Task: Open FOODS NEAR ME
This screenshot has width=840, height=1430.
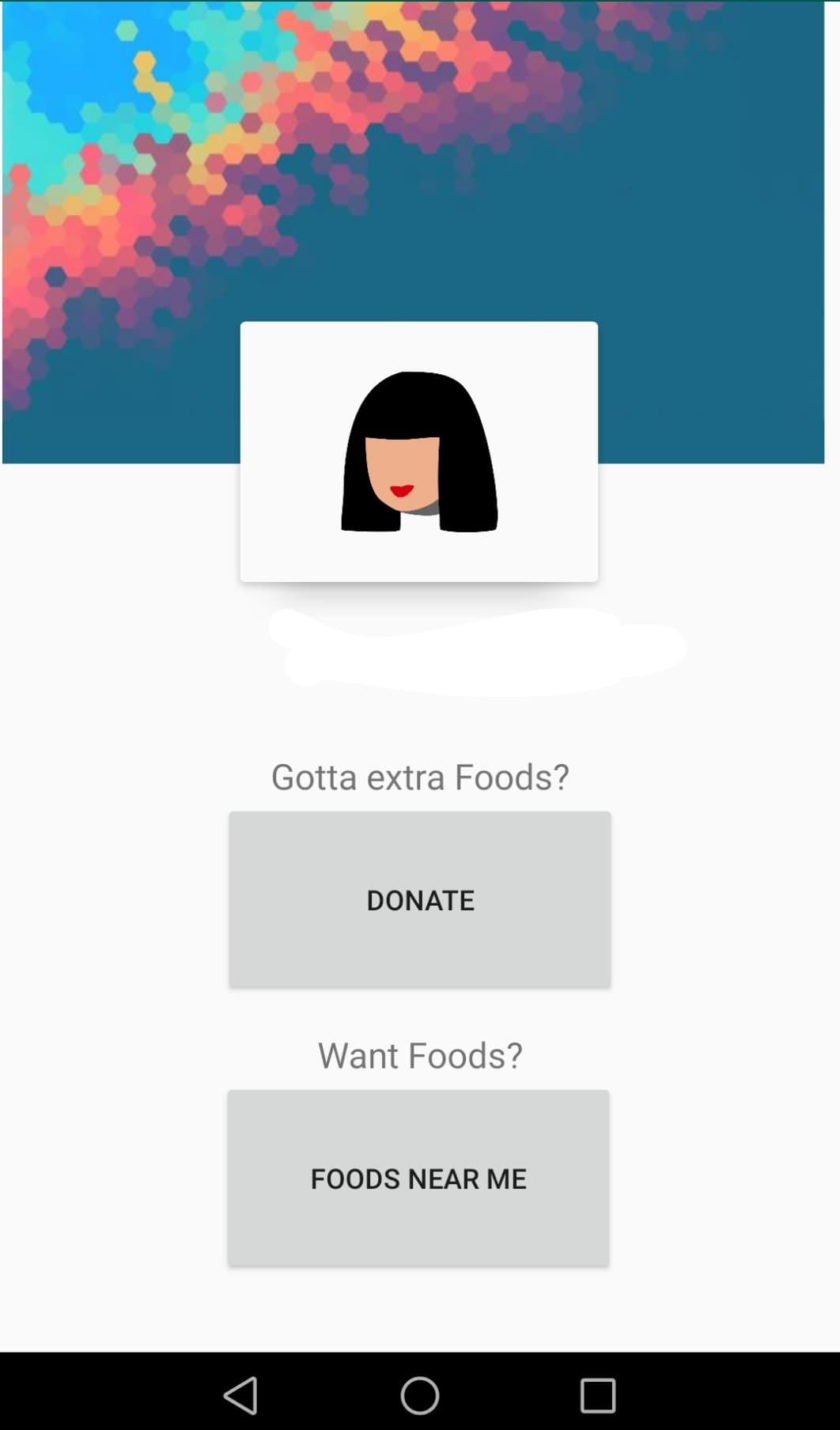Action: 418,1178
